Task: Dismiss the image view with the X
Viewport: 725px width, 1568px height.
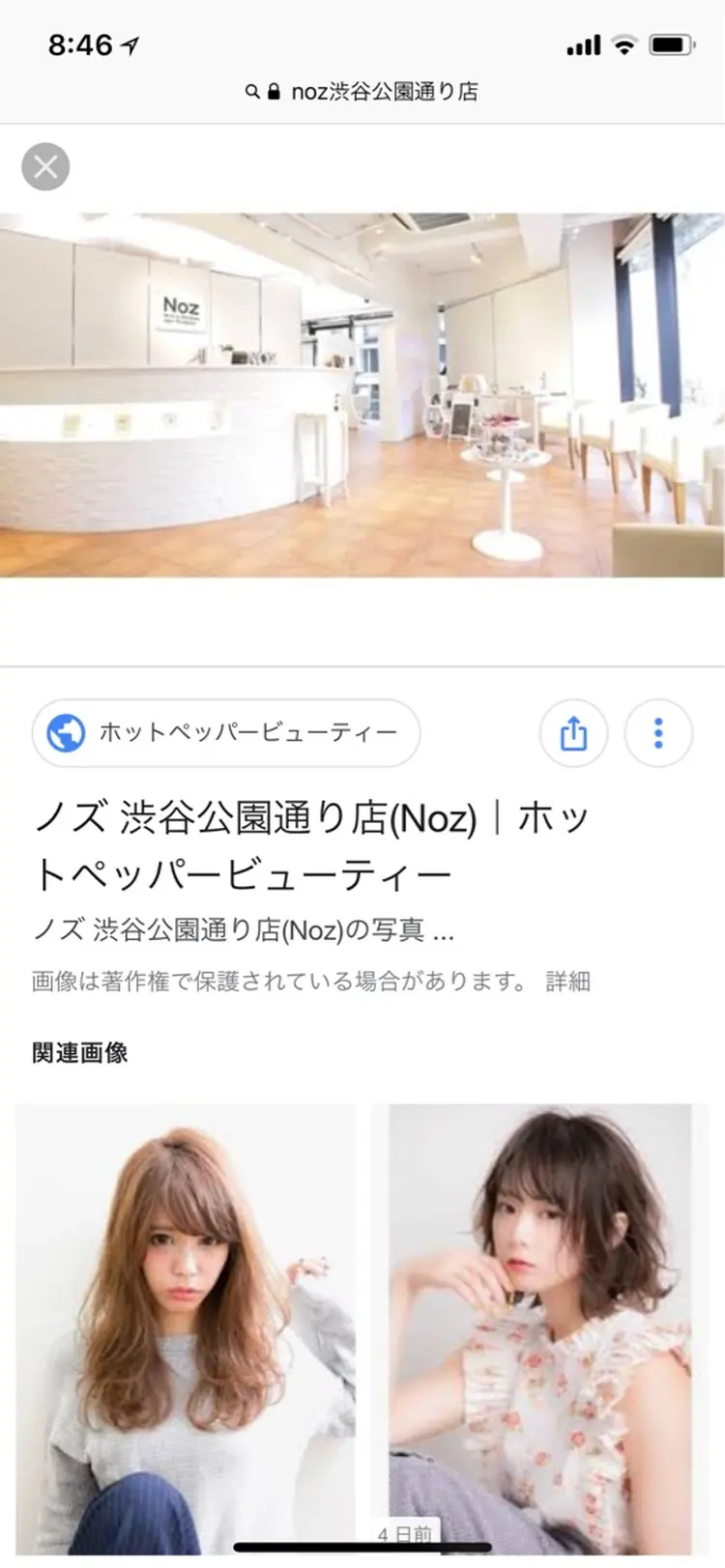Action: pos(44,166)
